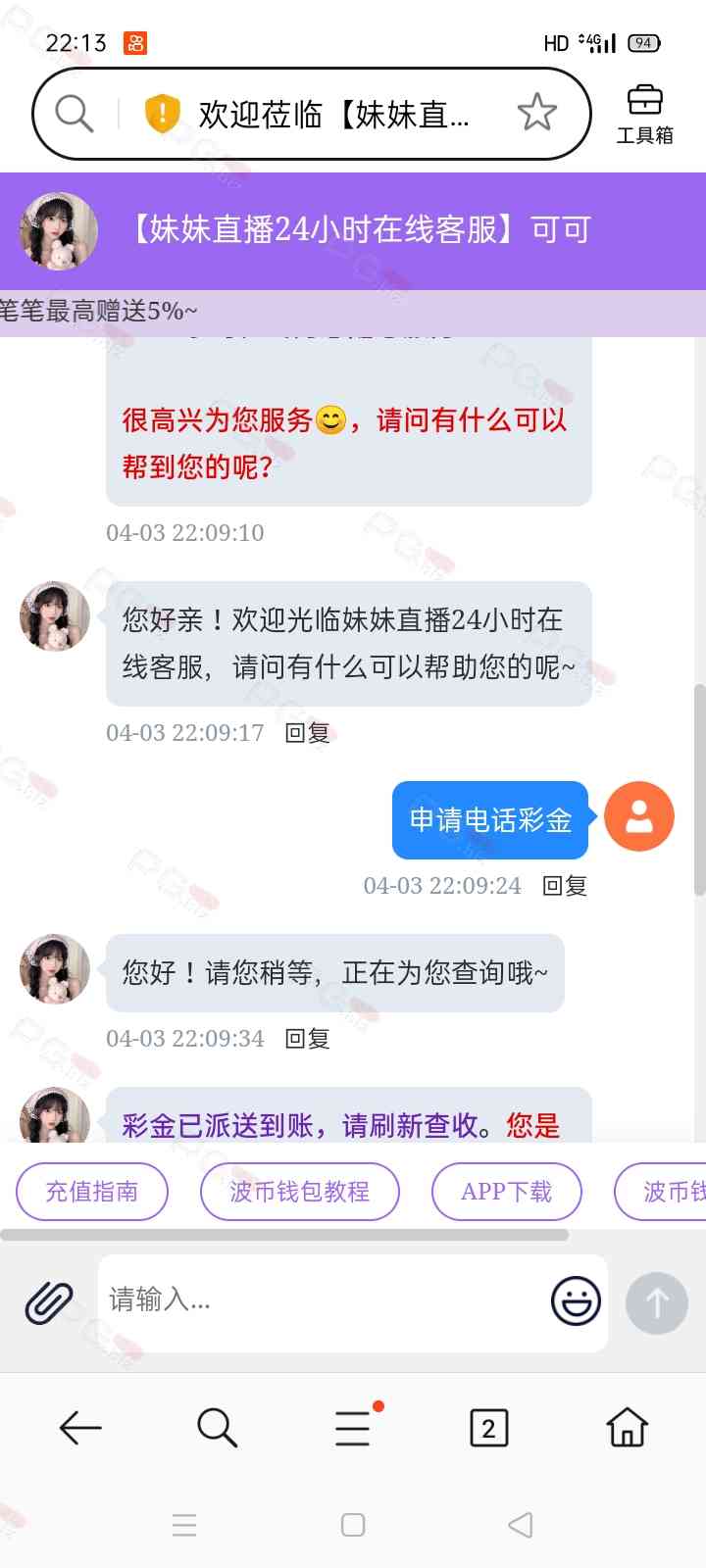Open the 工具箱 toolbox

tap(644, 115)
